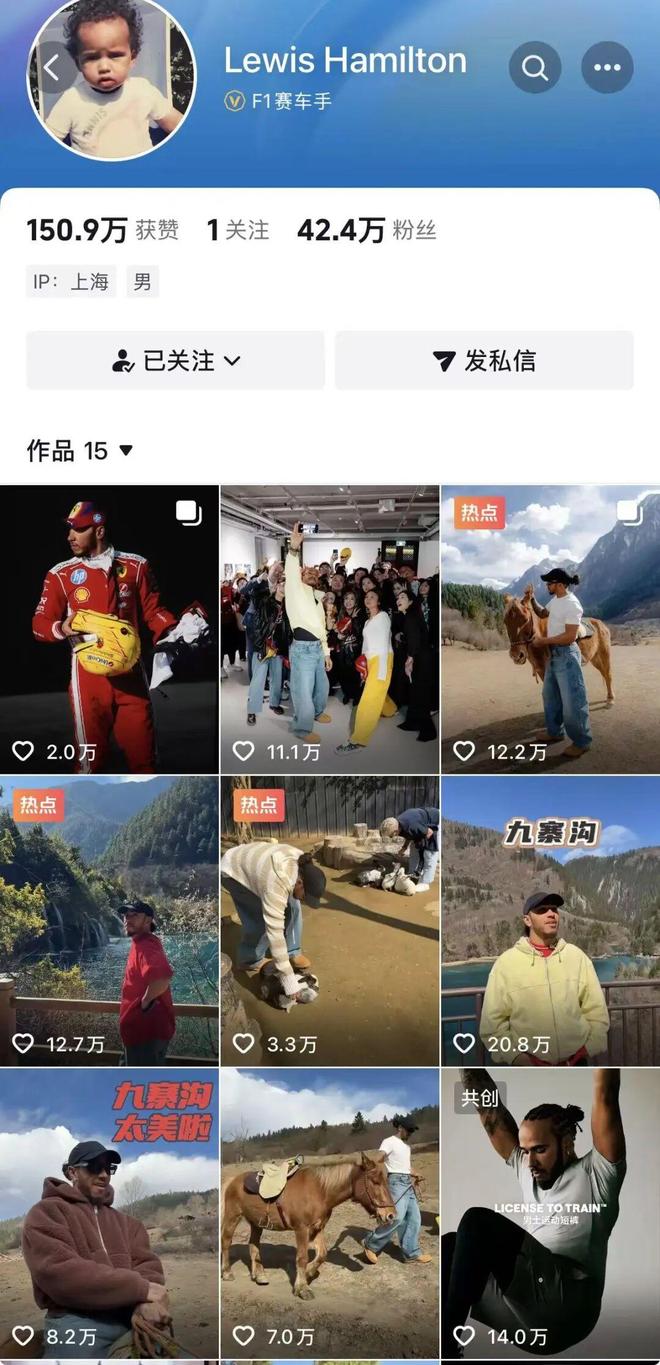Viewport: 660px width, 1365px height.
Task: Open the three-dot overflow menu
Action: [x=607, y=68]
